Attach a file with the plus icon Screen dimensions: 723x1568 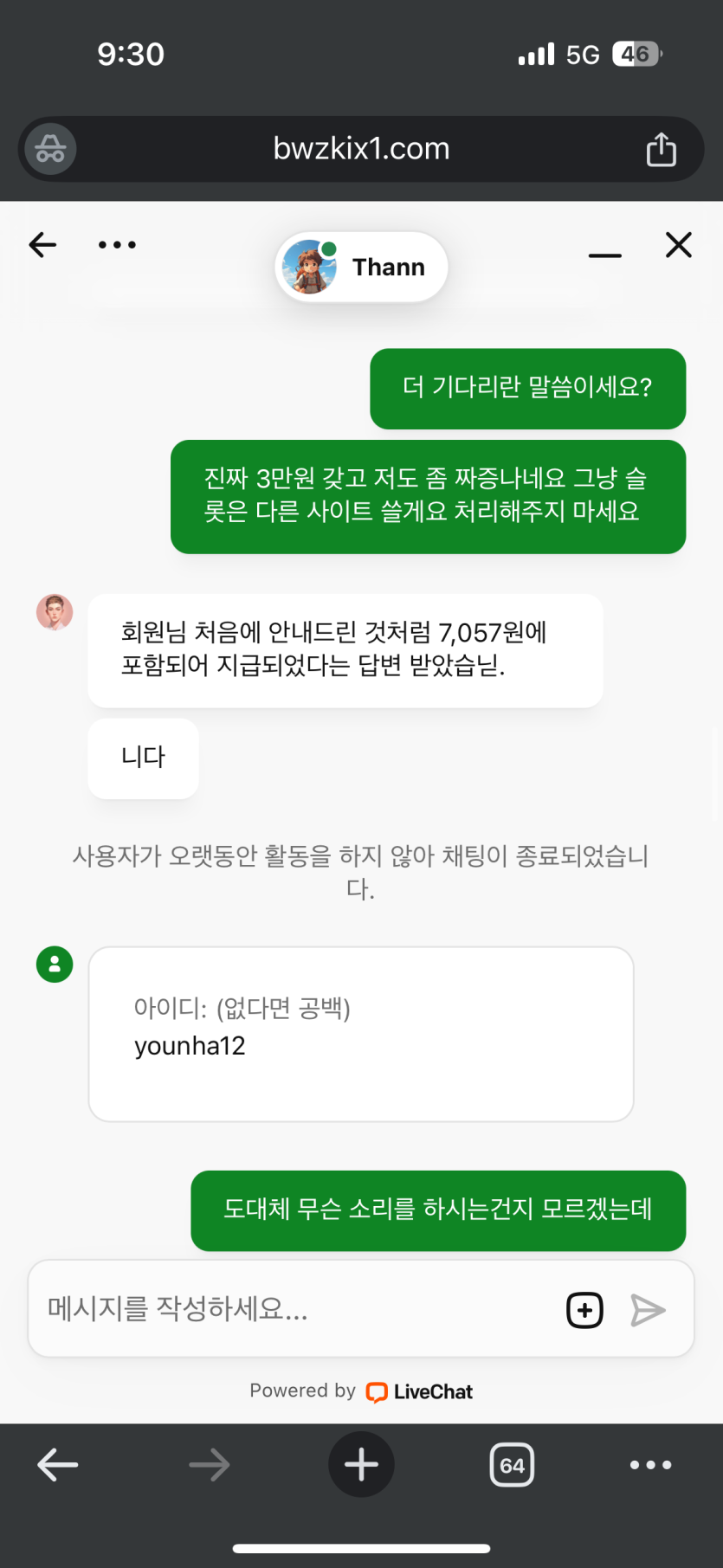[x=584, y=1310]
